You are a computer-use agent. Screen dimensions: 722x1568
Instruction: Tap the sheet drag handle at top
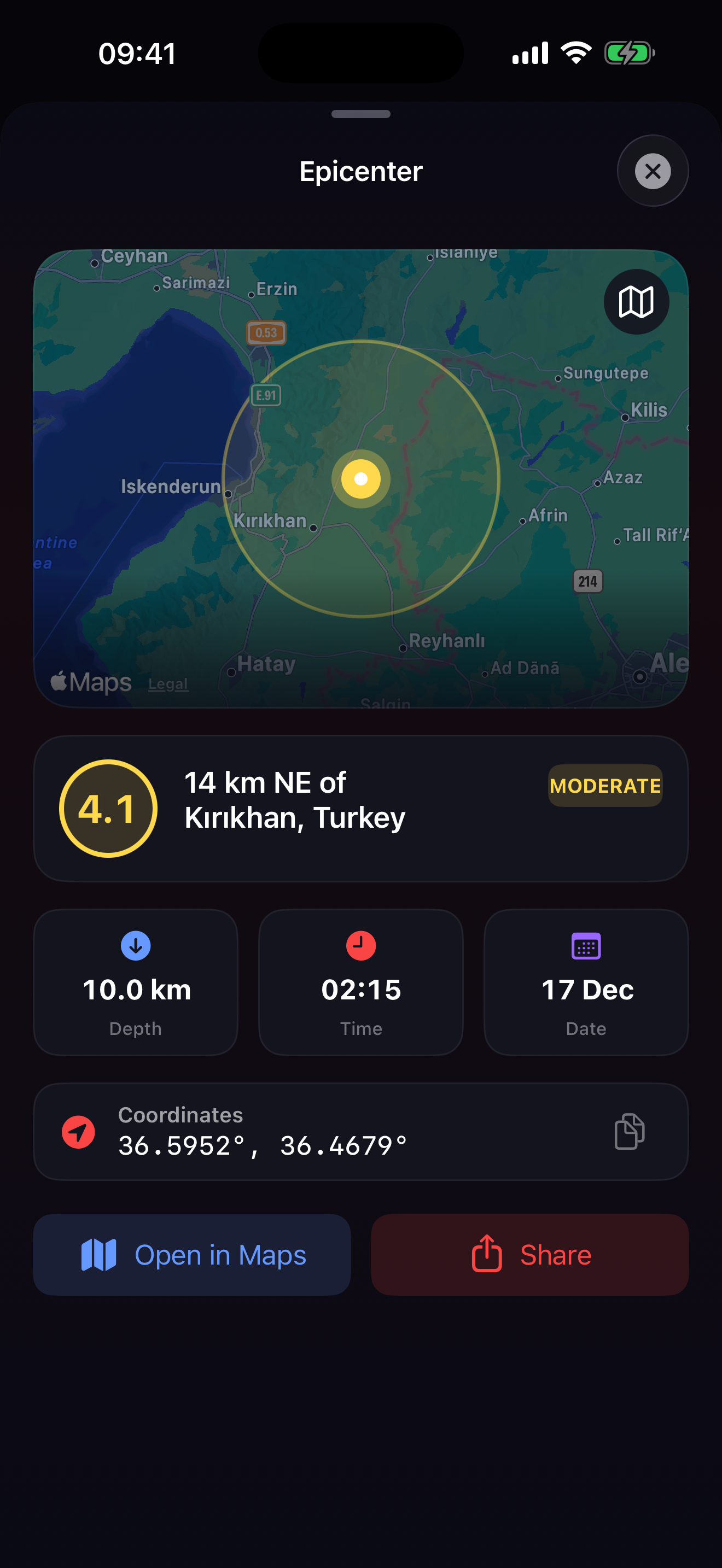coord(360,113)
